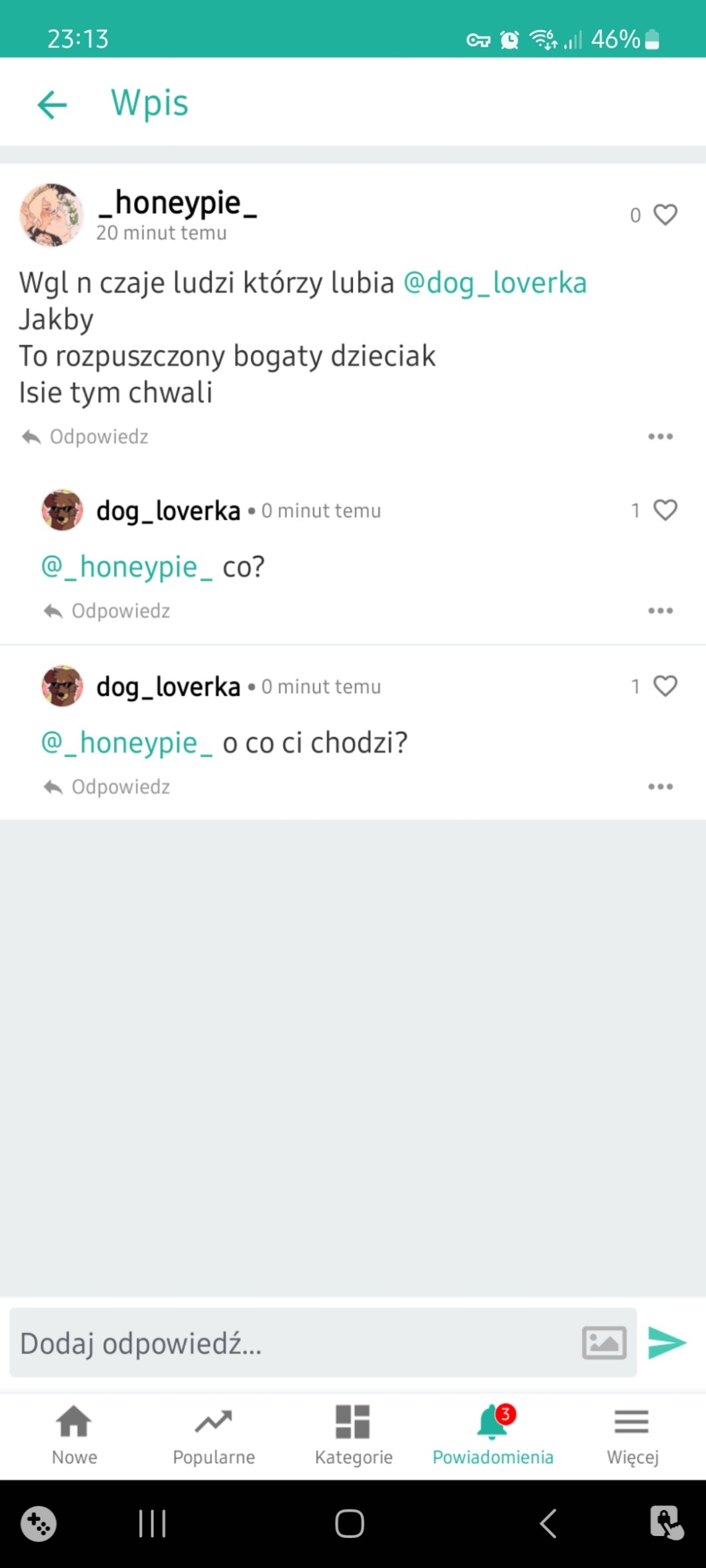
Task: Go back using the Wpis header arrow
Action: coord(52,105)
